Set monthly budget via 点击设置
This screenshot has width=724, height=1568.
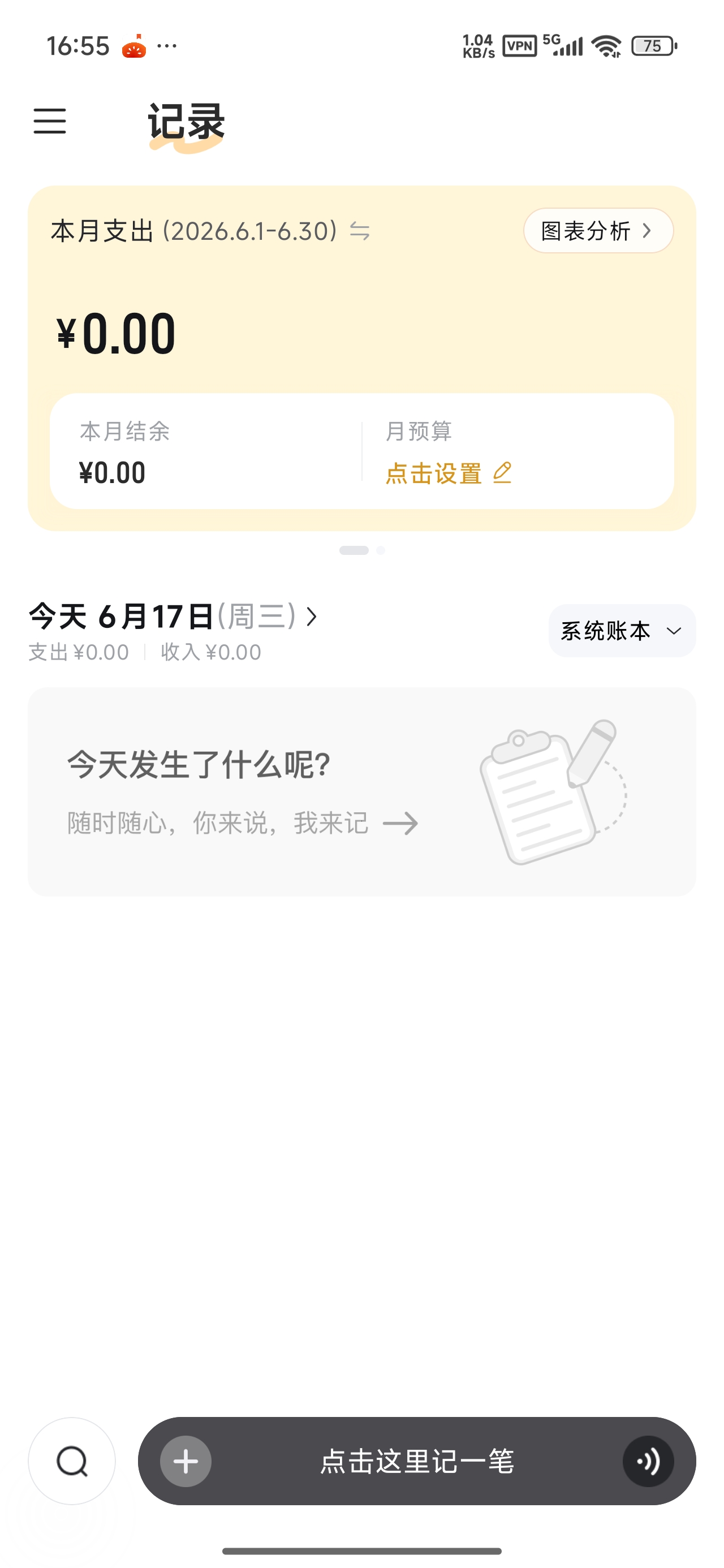448,473
